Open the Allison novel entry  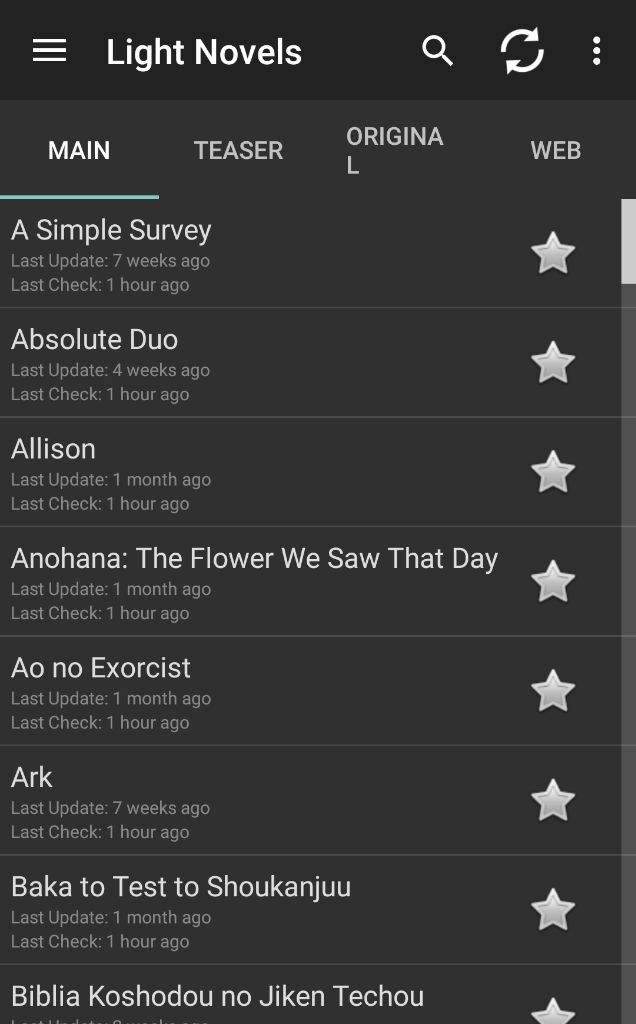(x=261, y=472)
